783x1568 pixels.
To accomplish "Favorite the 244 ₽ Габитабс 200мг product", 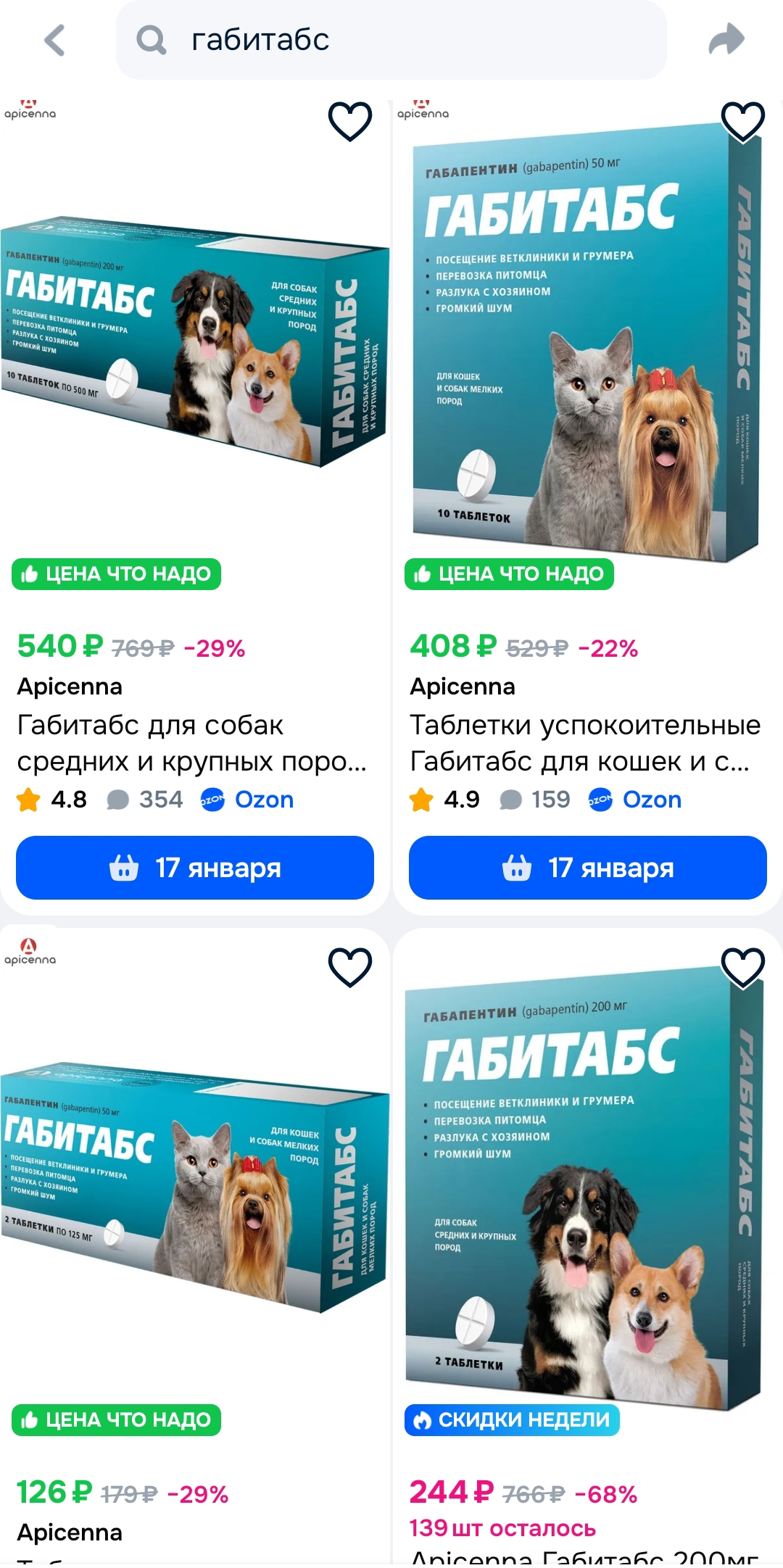I will pos(743,967).
